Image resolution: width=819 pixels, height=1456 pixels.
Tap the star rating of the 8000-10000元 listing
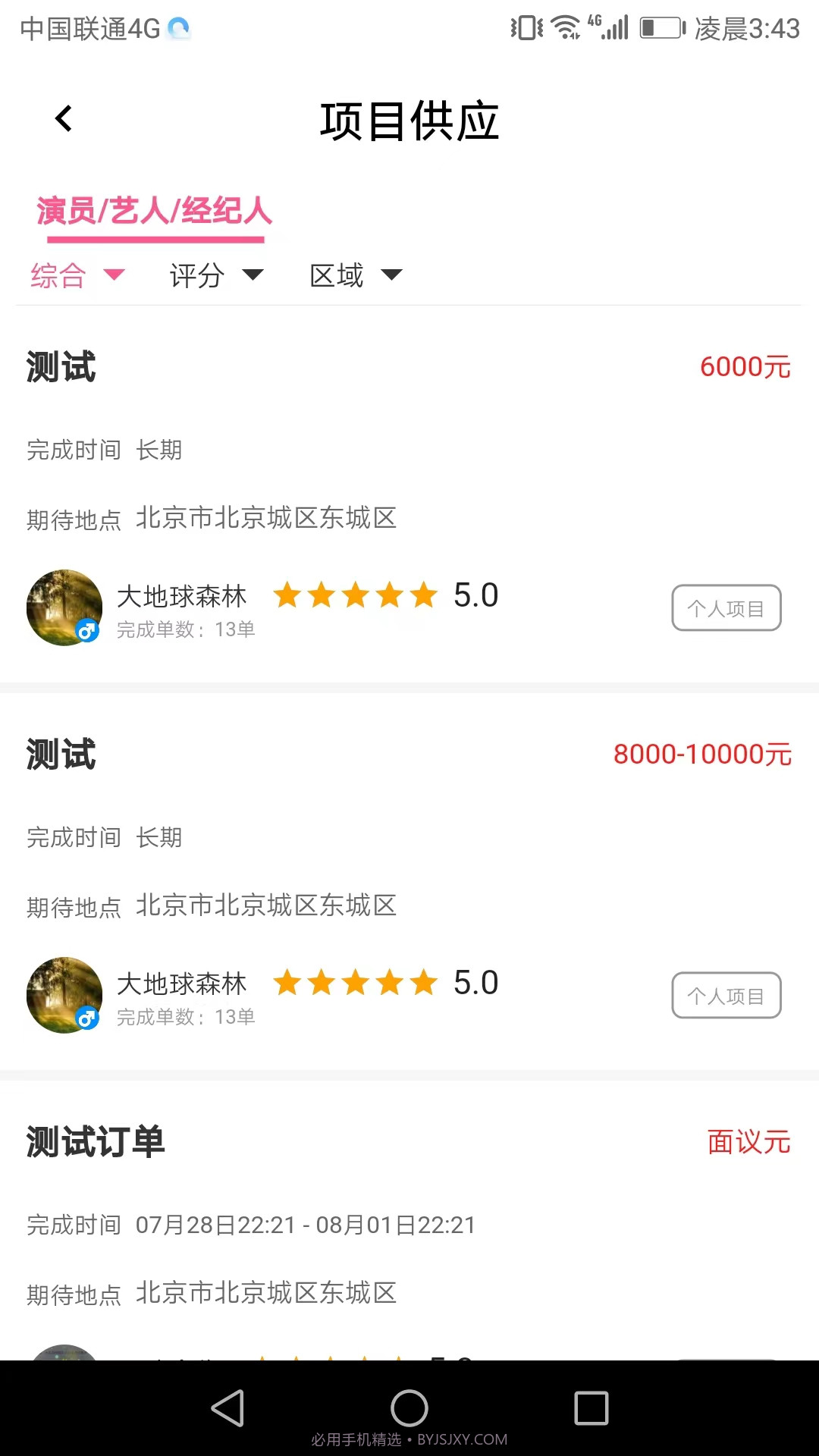[356, 983]
